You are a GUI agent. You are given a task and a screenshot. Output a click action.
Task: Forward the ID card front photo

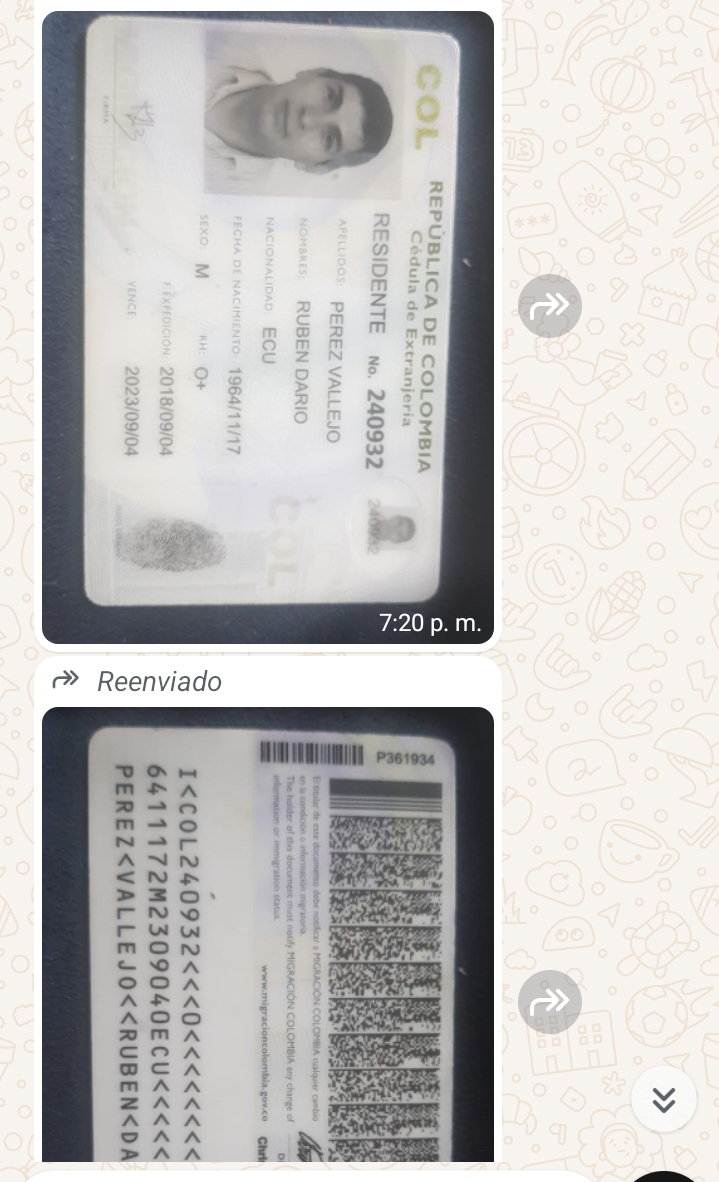pyautogui.click(x=549, y=305)
